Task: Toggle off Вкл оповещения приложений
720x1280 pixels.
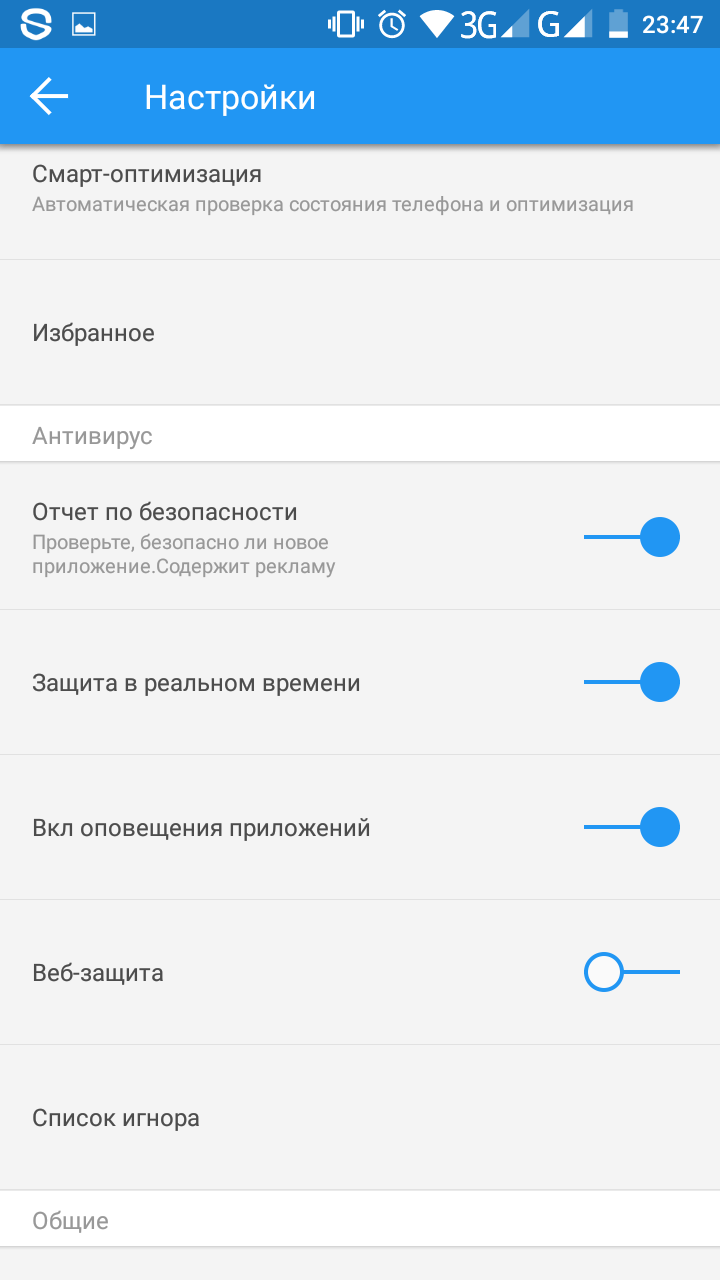Action: click(632, 828)
